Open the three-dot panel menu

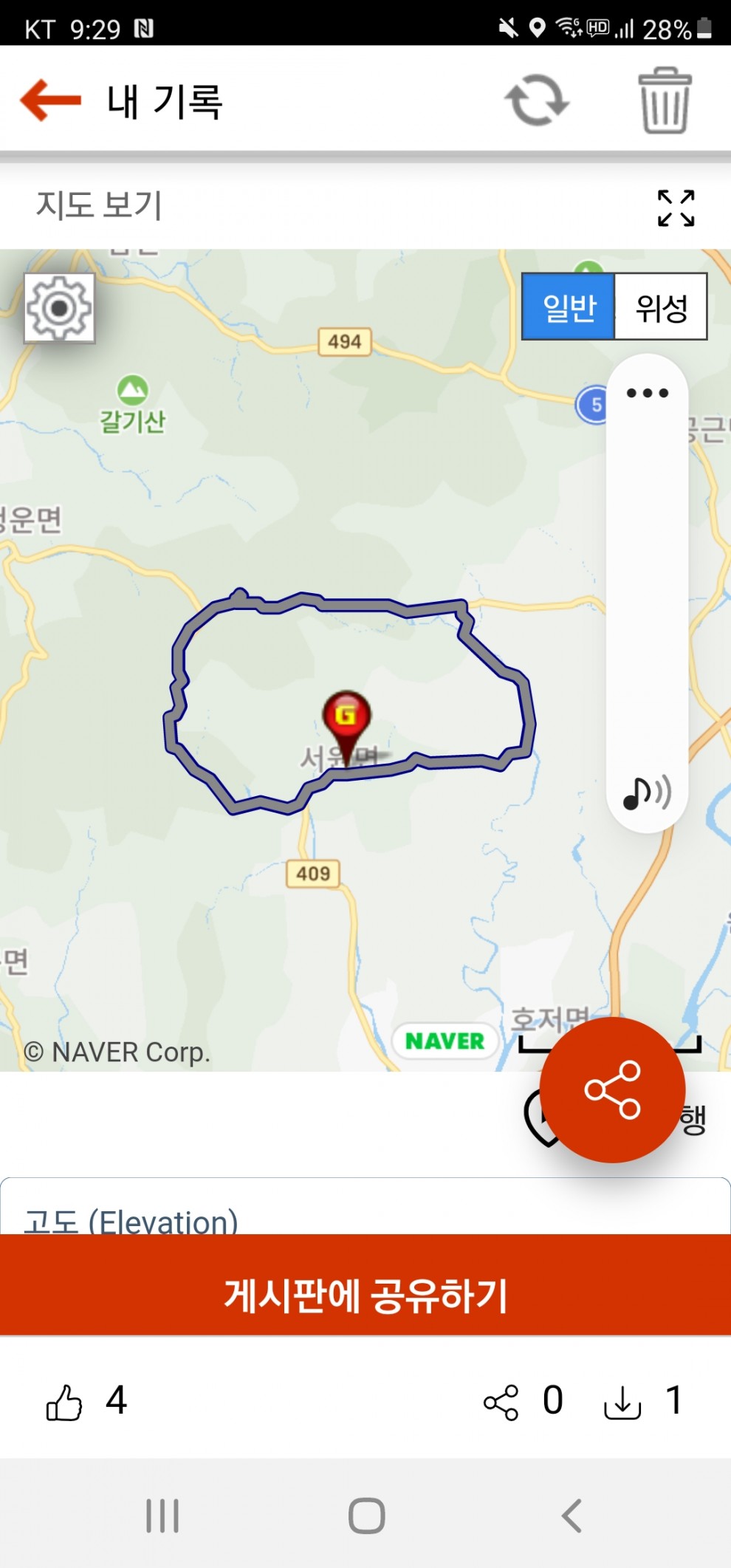pos(648,393)
